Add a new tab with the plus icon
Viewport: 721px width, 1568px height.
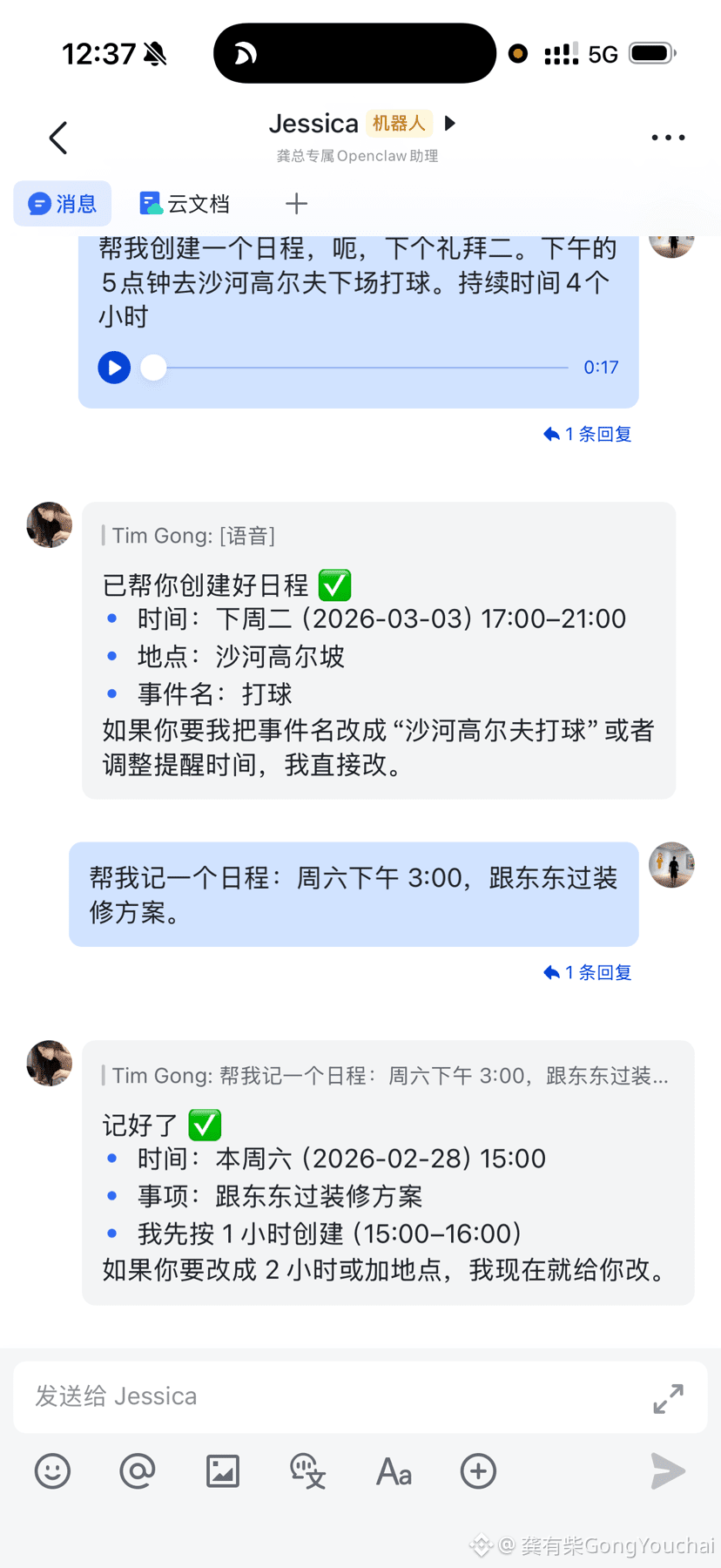click(296, 204)
